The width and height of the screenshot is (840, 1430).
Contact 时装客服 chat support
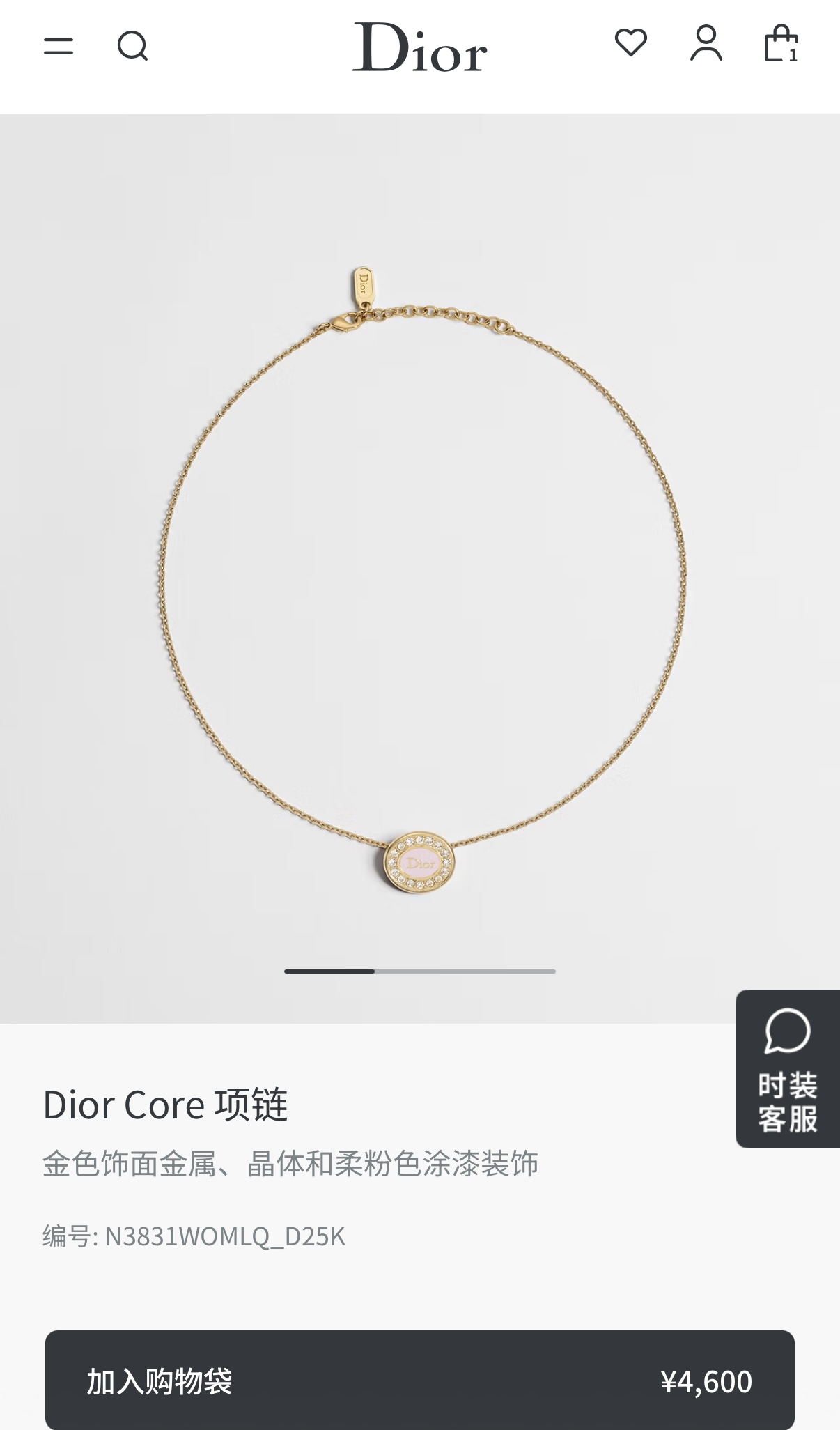click(788, 1069)
